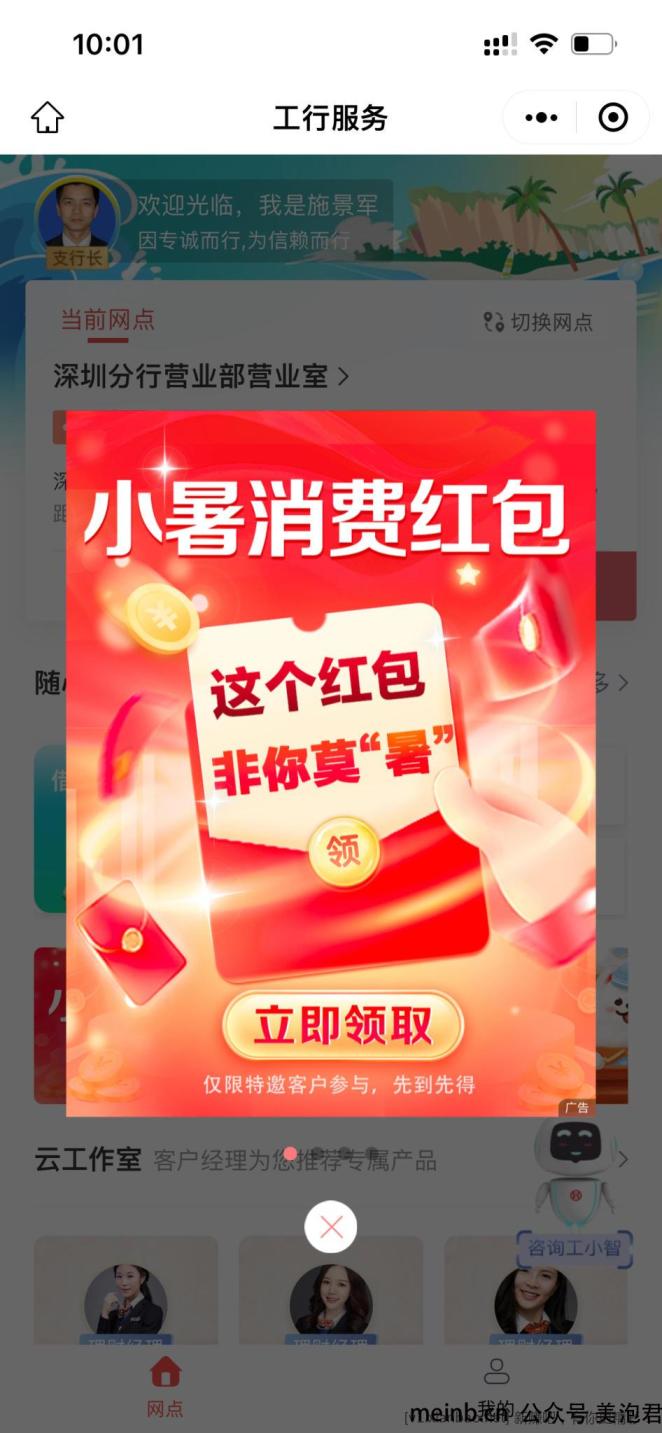The height and width of the screenshot is (1433, 662).
Task: Tap 切换网点 to switch branch
Action: pyautogui.click(x=538, y=322)
